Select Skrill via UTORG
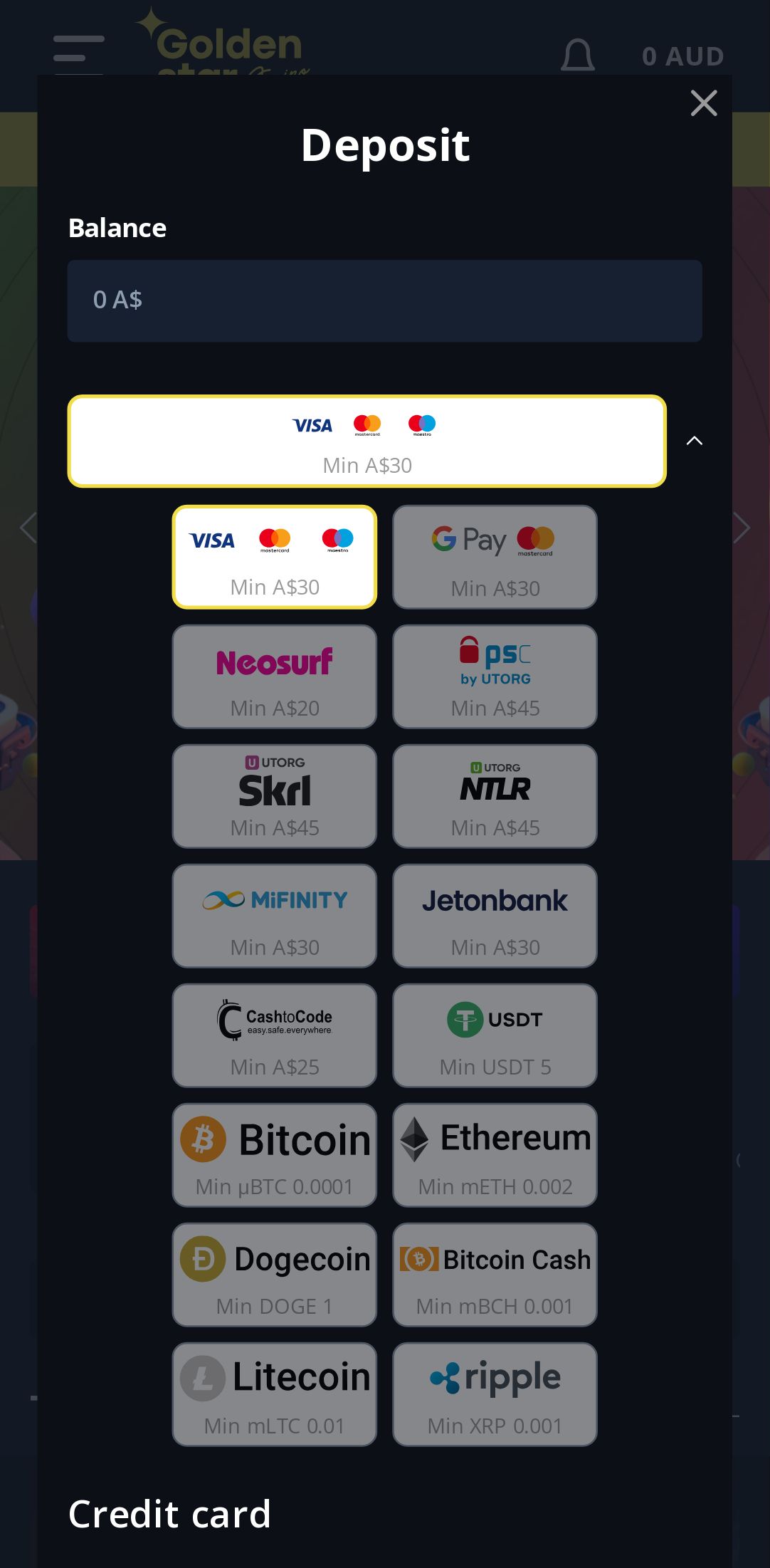Viewport: 770px width, 1568px height. pyautogui.click(x=275, y=796)
